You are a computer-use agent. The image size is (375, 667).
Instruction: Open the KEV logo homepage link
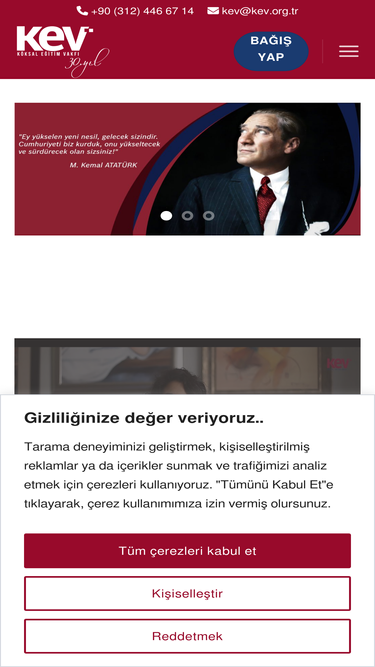(x=63, y=51)
